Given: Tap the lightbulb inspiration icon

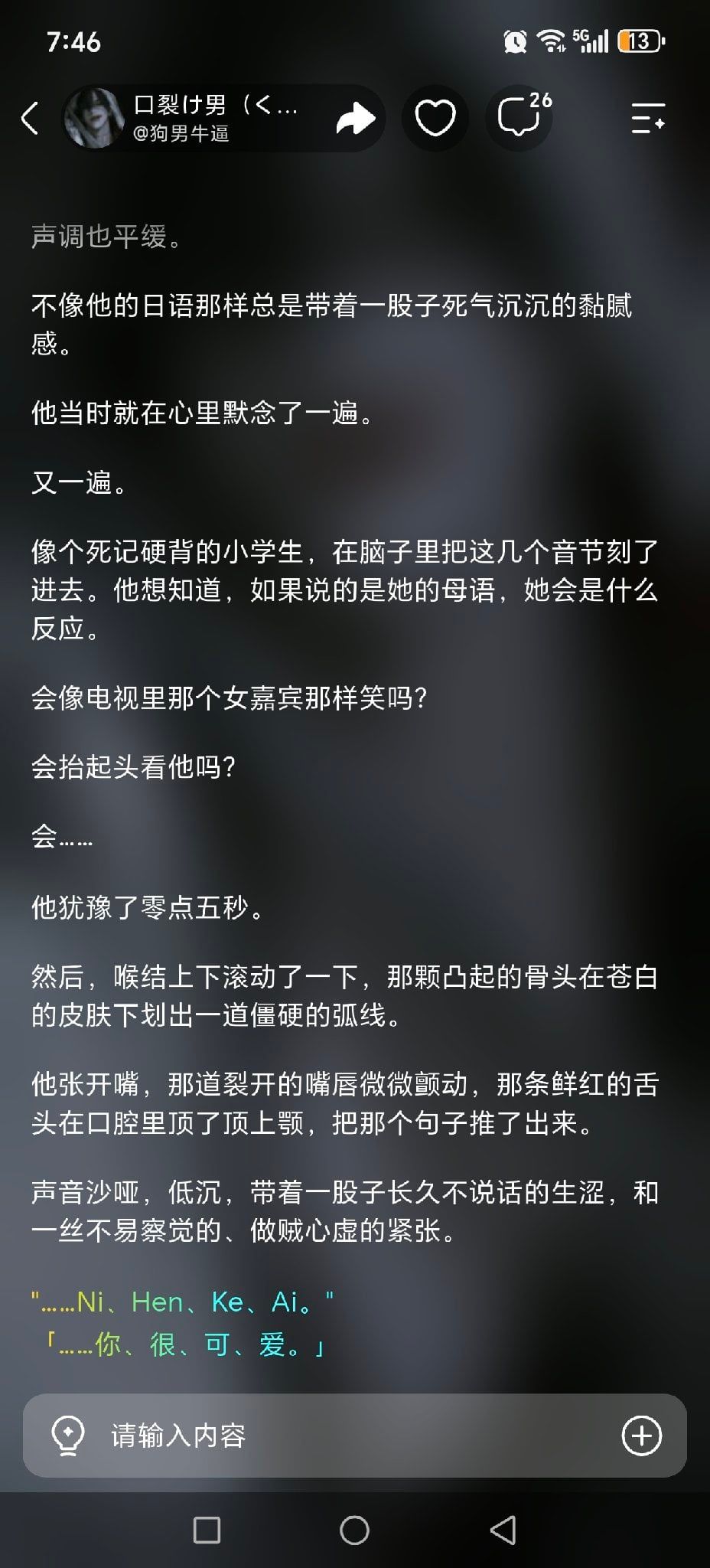Looking at the screenshot, I should 67,1435.
